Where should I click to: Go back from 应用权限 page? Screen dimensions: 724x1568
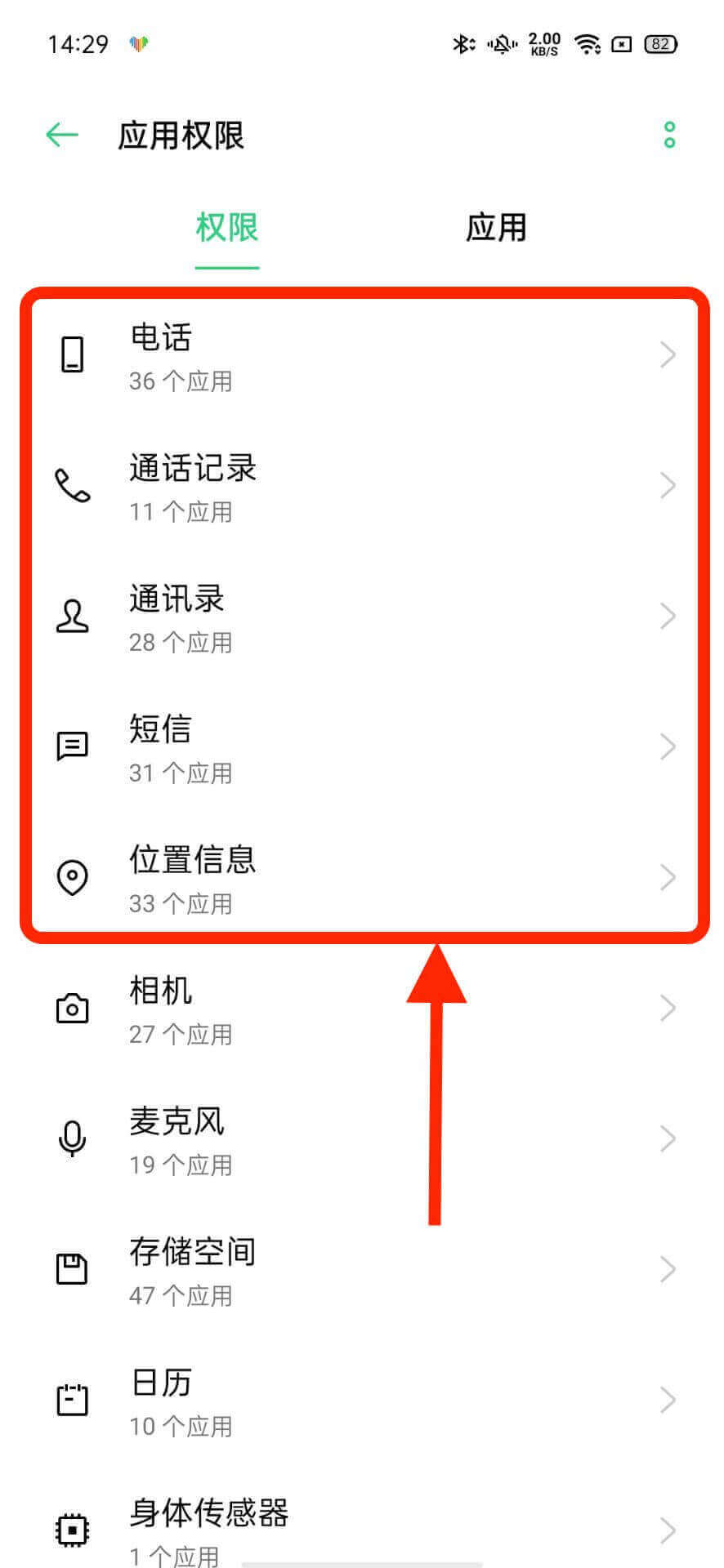pyautogui.click(x=62, y=135)
